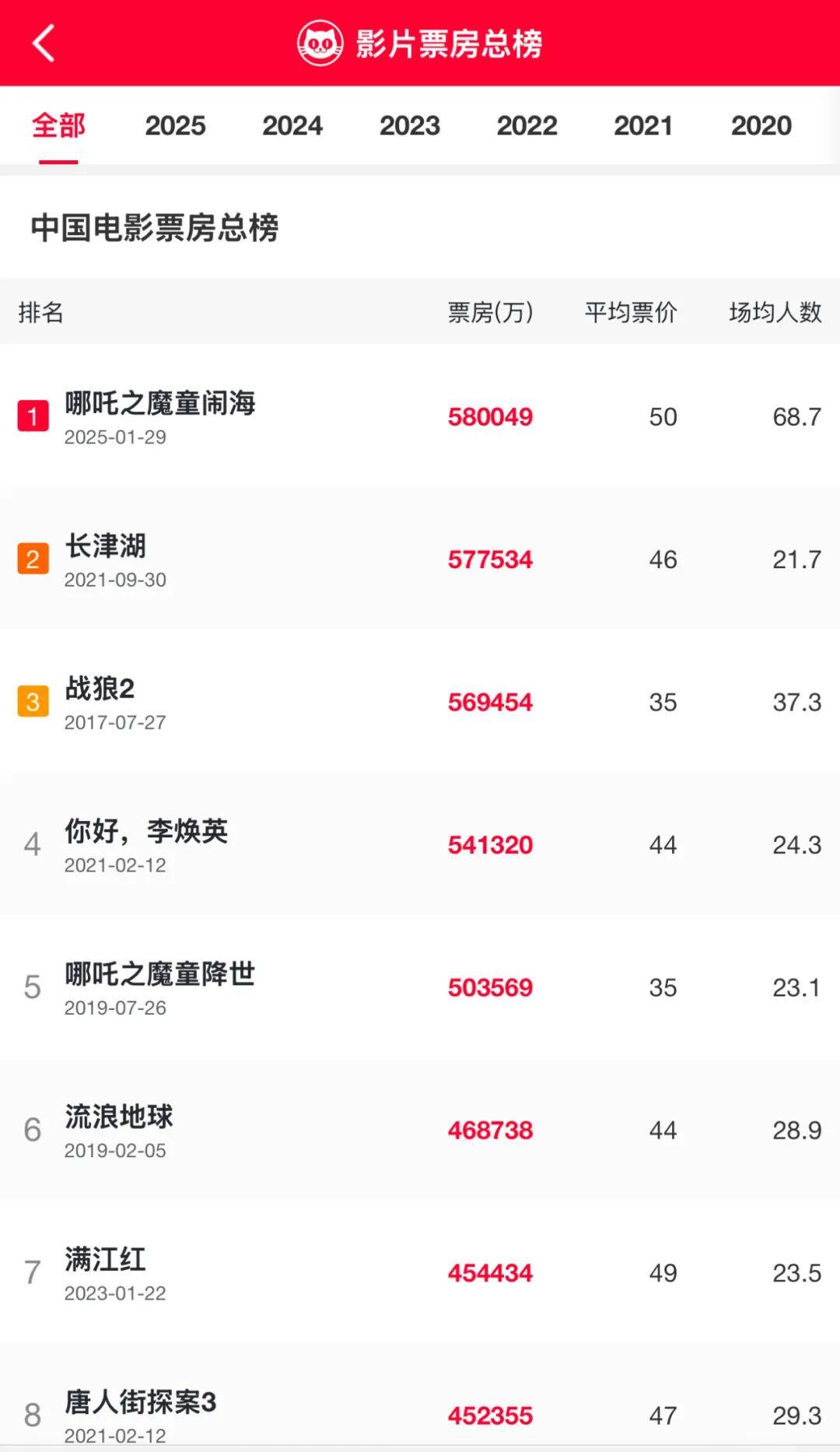840x1452 pixels.
Task: Select the 全部 tab
Action: coord(58,125)
